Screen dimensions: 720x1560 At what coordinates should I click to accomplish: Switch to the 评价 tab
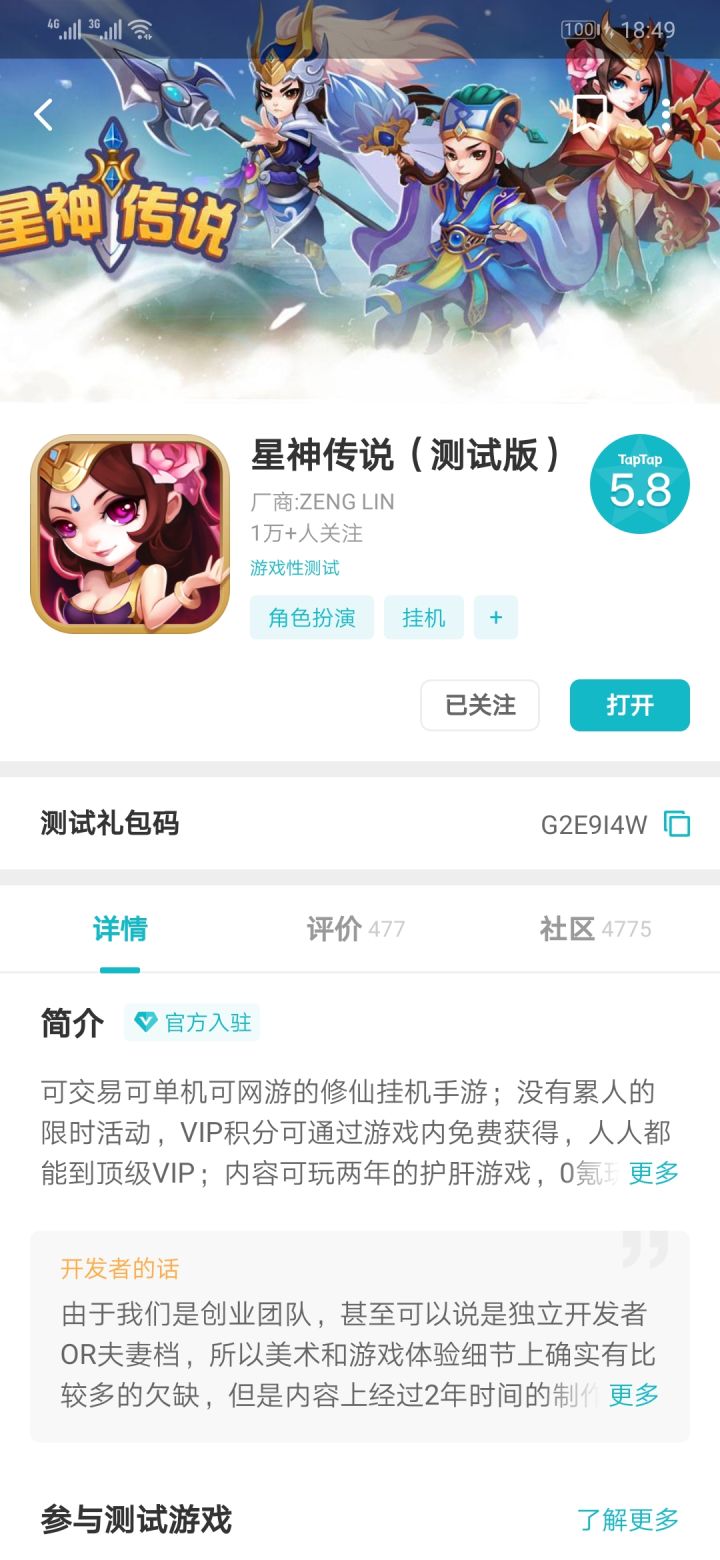pos(354,929)
